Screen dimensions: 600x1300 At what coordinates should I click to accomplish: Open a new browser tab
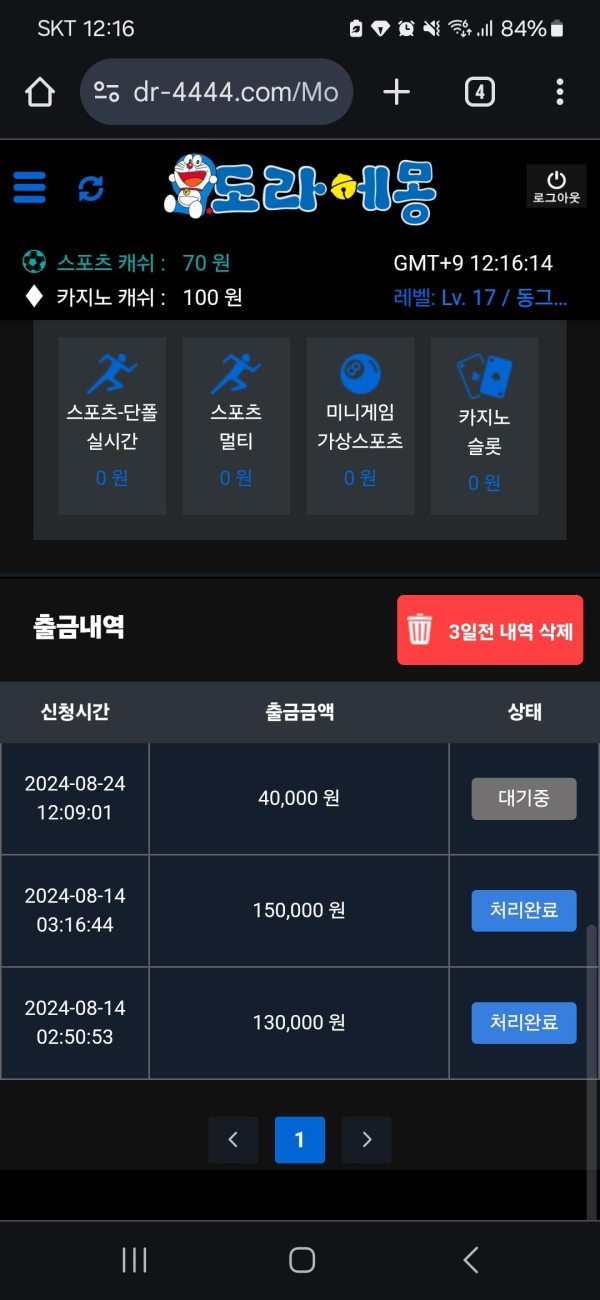coord(397,92)
